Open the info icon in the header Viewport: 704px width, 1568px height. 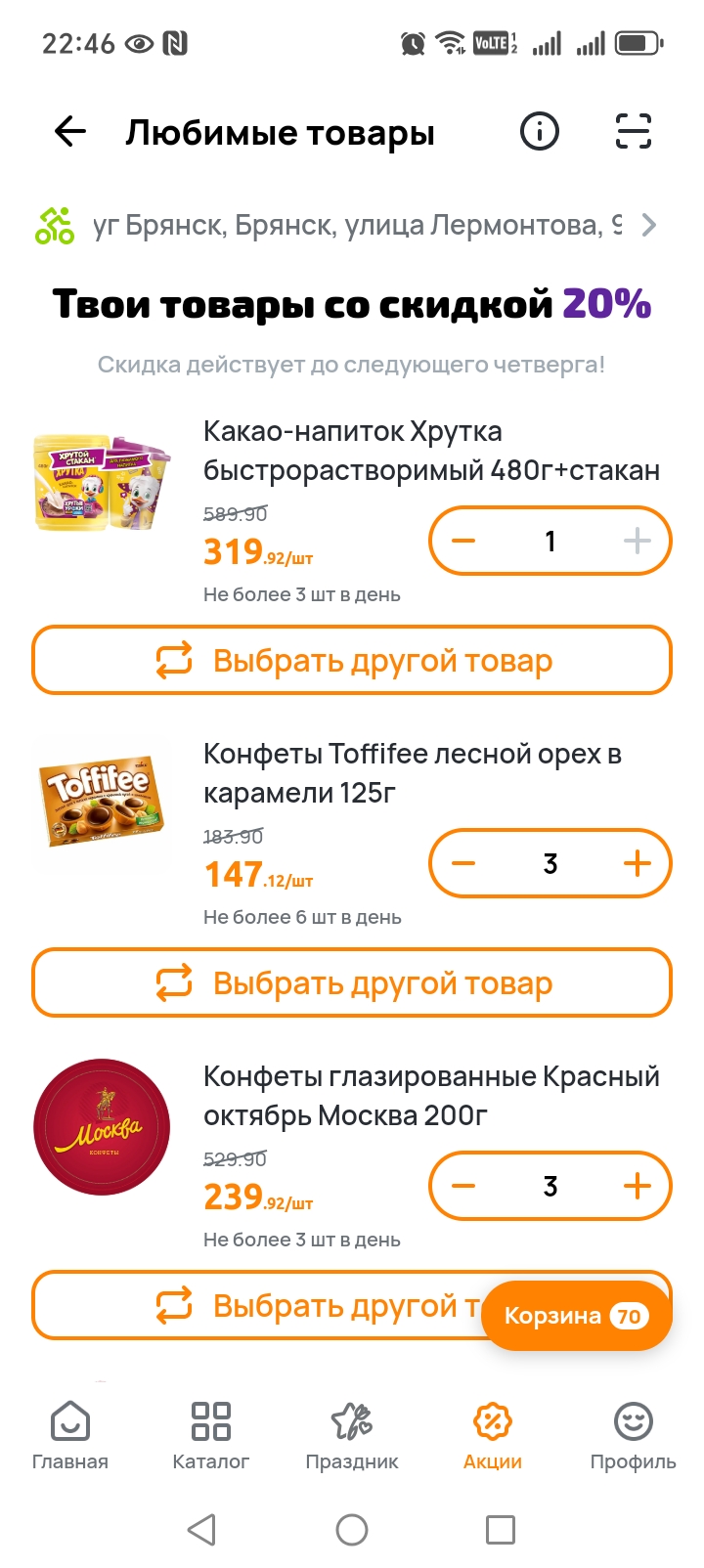(540, 131)
